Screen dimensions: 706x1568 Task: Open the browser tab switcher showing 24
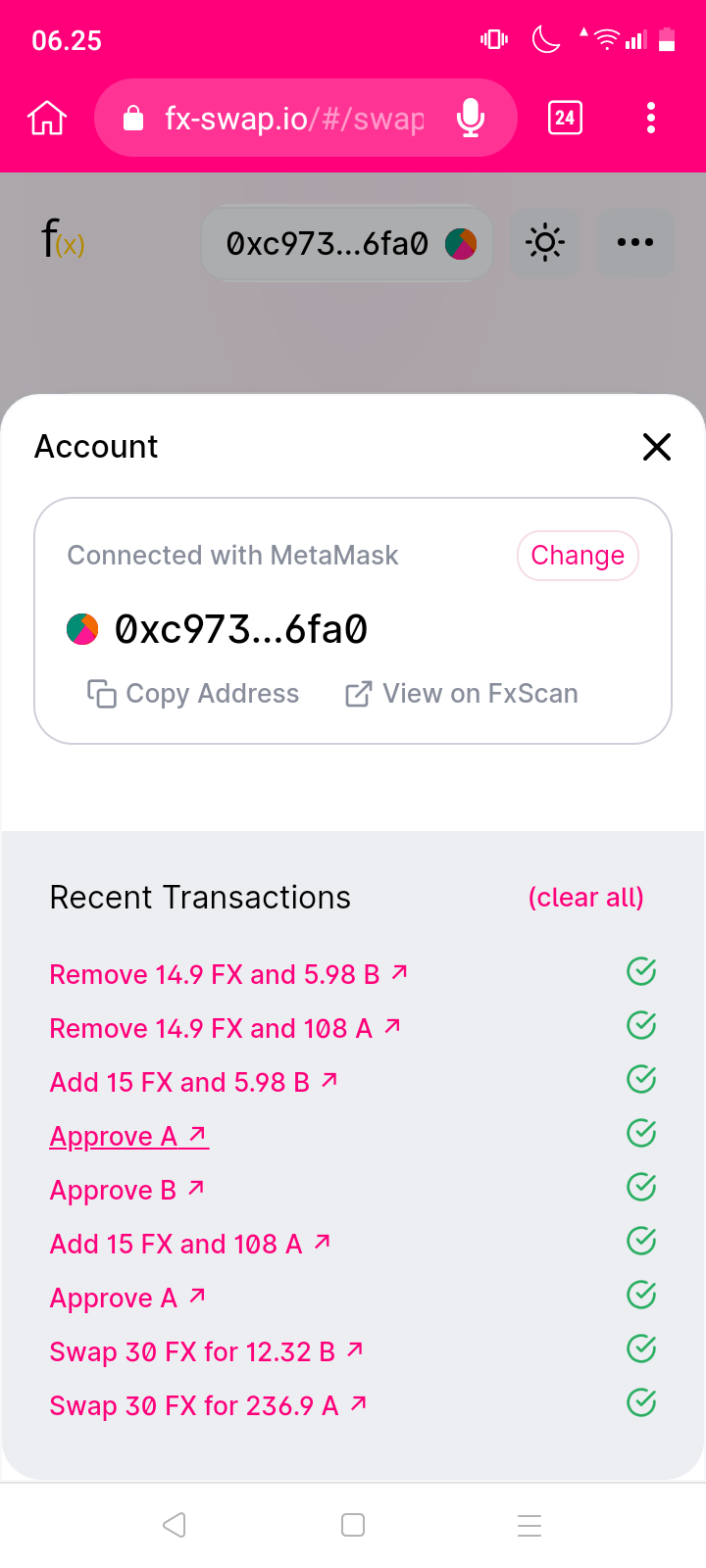565,119
